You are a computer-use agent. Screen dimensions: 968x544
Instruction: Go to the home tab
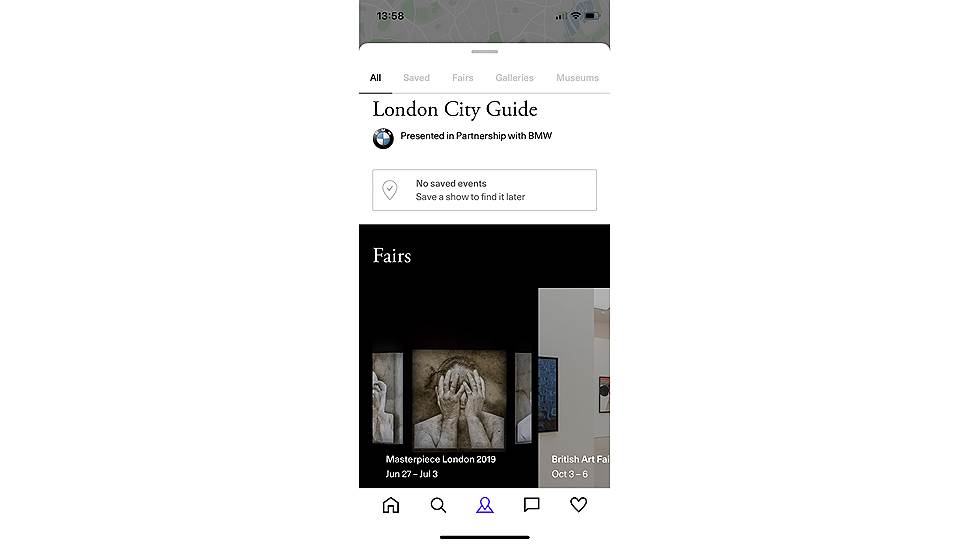point(391,506)
